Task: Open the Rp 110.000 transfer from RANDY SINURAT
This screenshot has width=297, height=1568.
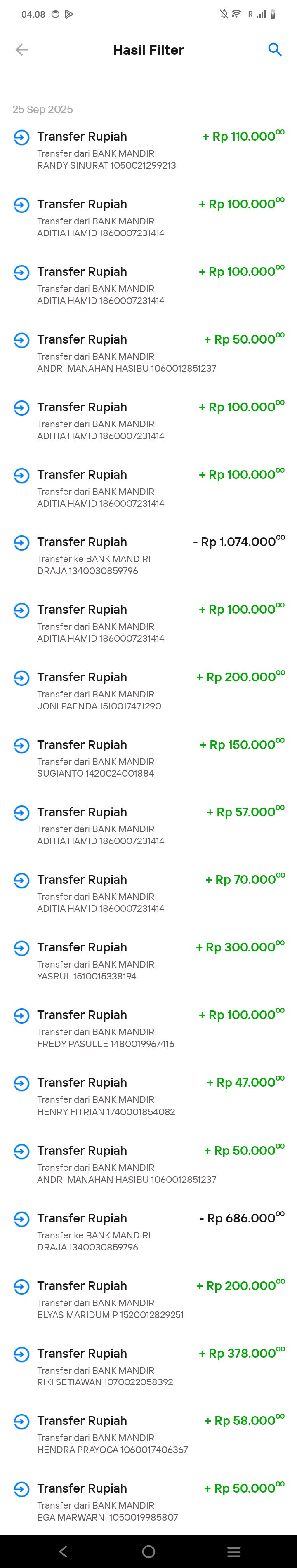Action: point(148,151)
